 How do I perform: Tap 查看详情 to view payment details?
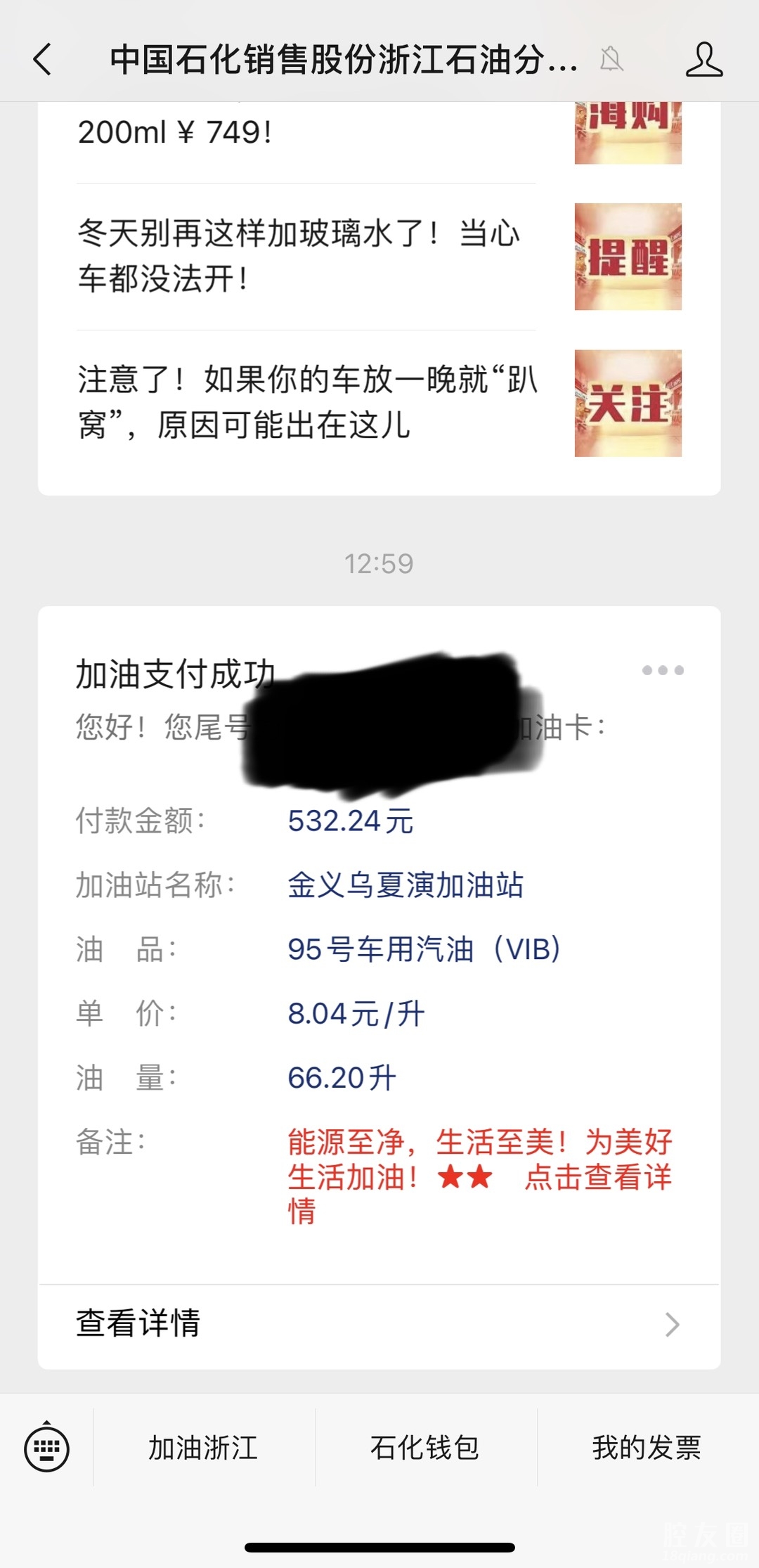click(x=378, y=1323)
